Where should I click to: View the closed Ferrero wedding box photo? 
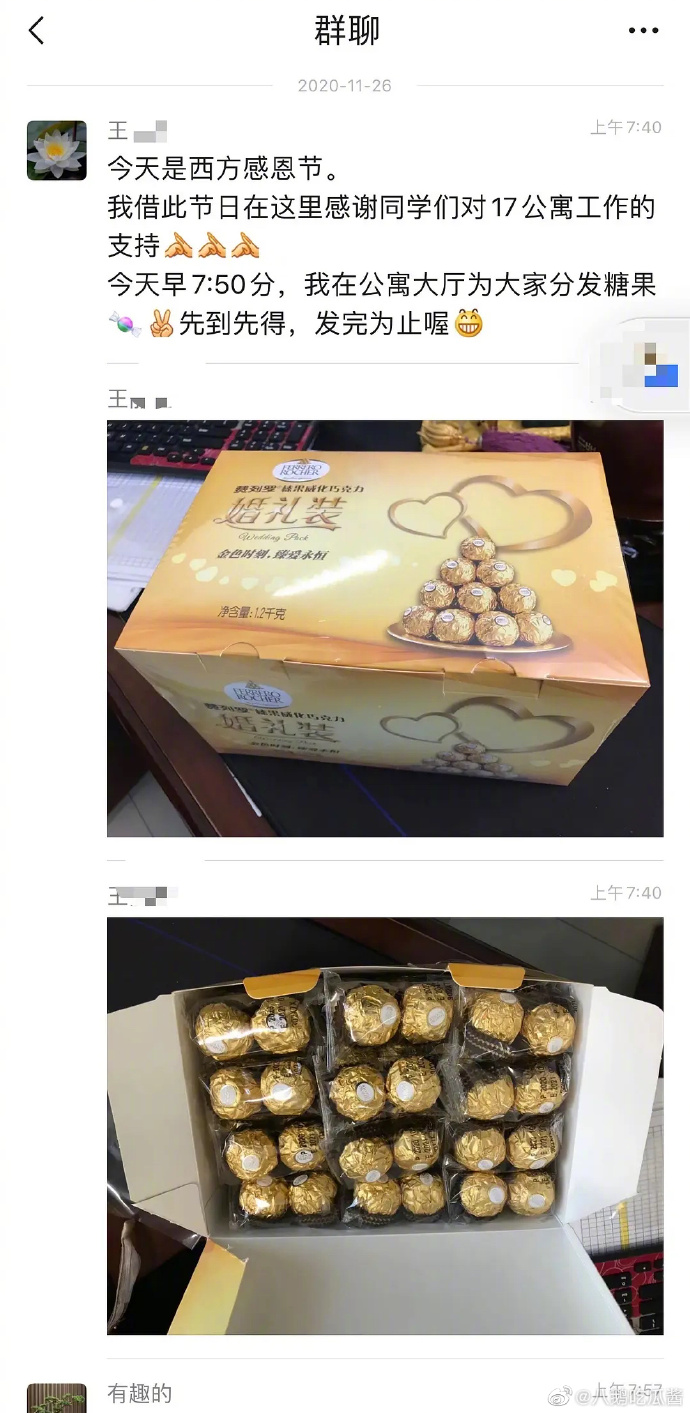pos(385,628)
